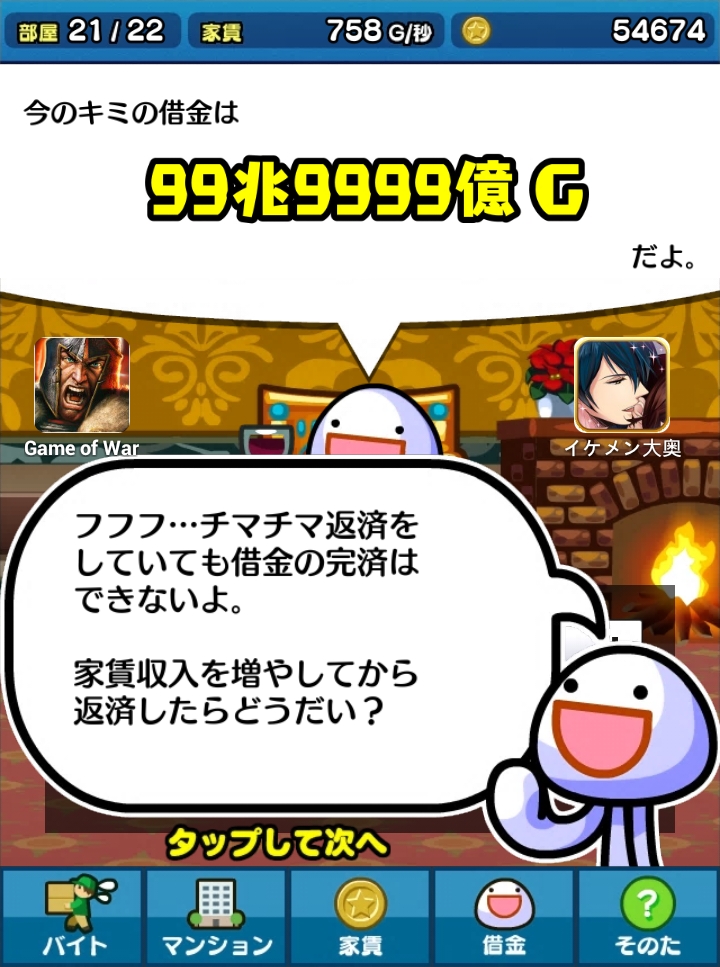Select the 借金 tab

503,917
